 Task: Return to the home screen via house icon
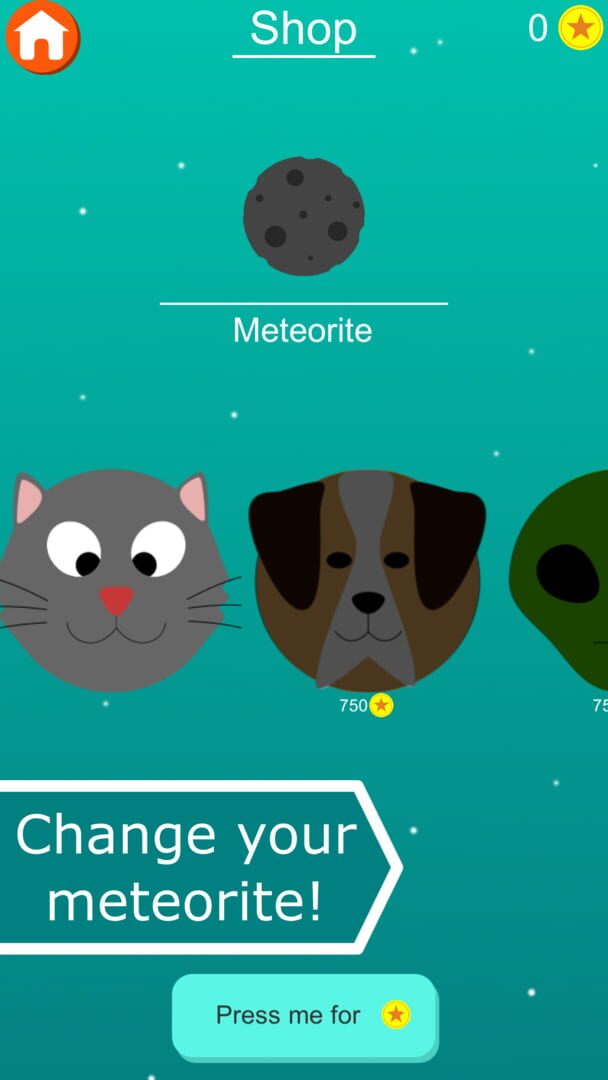pos(43,37)
